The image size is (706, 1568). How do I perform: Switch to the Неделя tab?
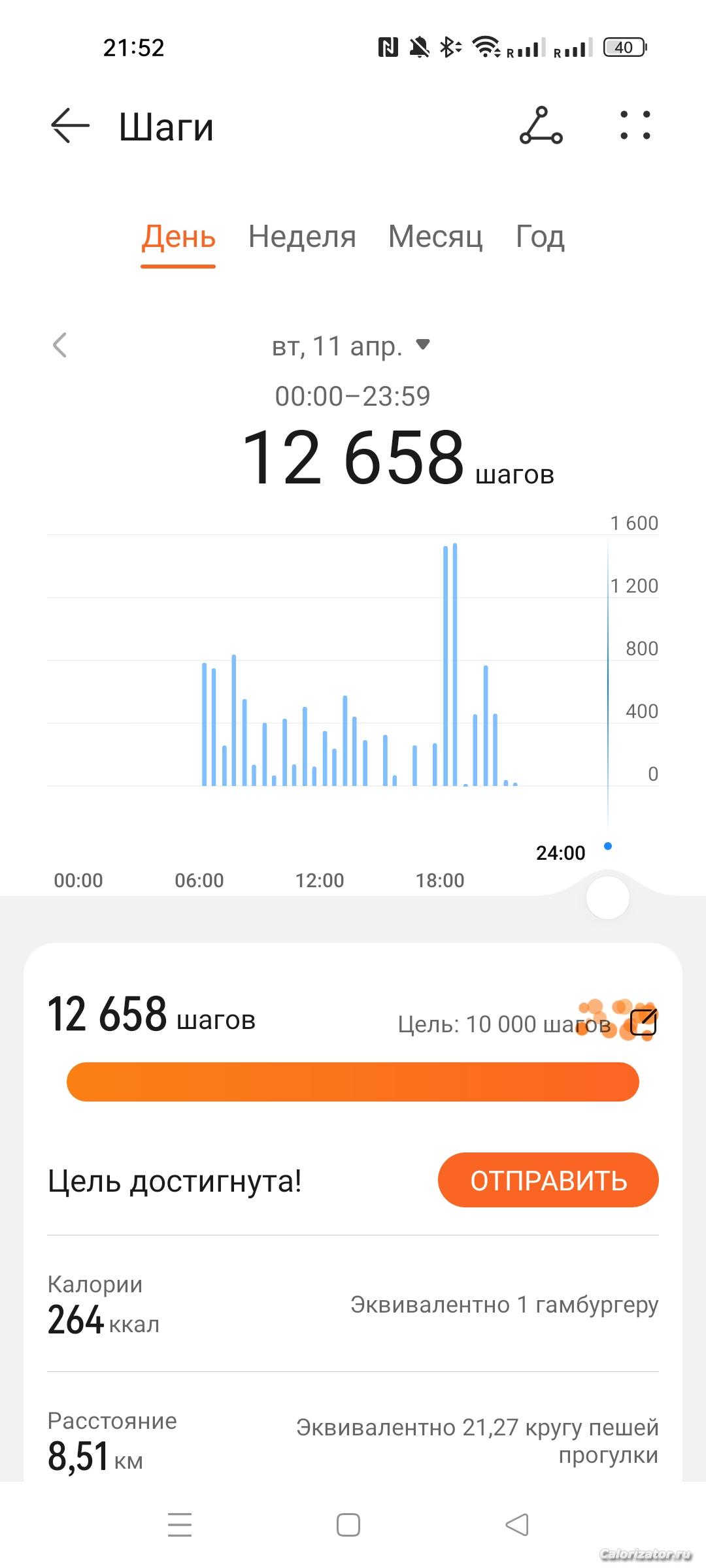point(302,237)
